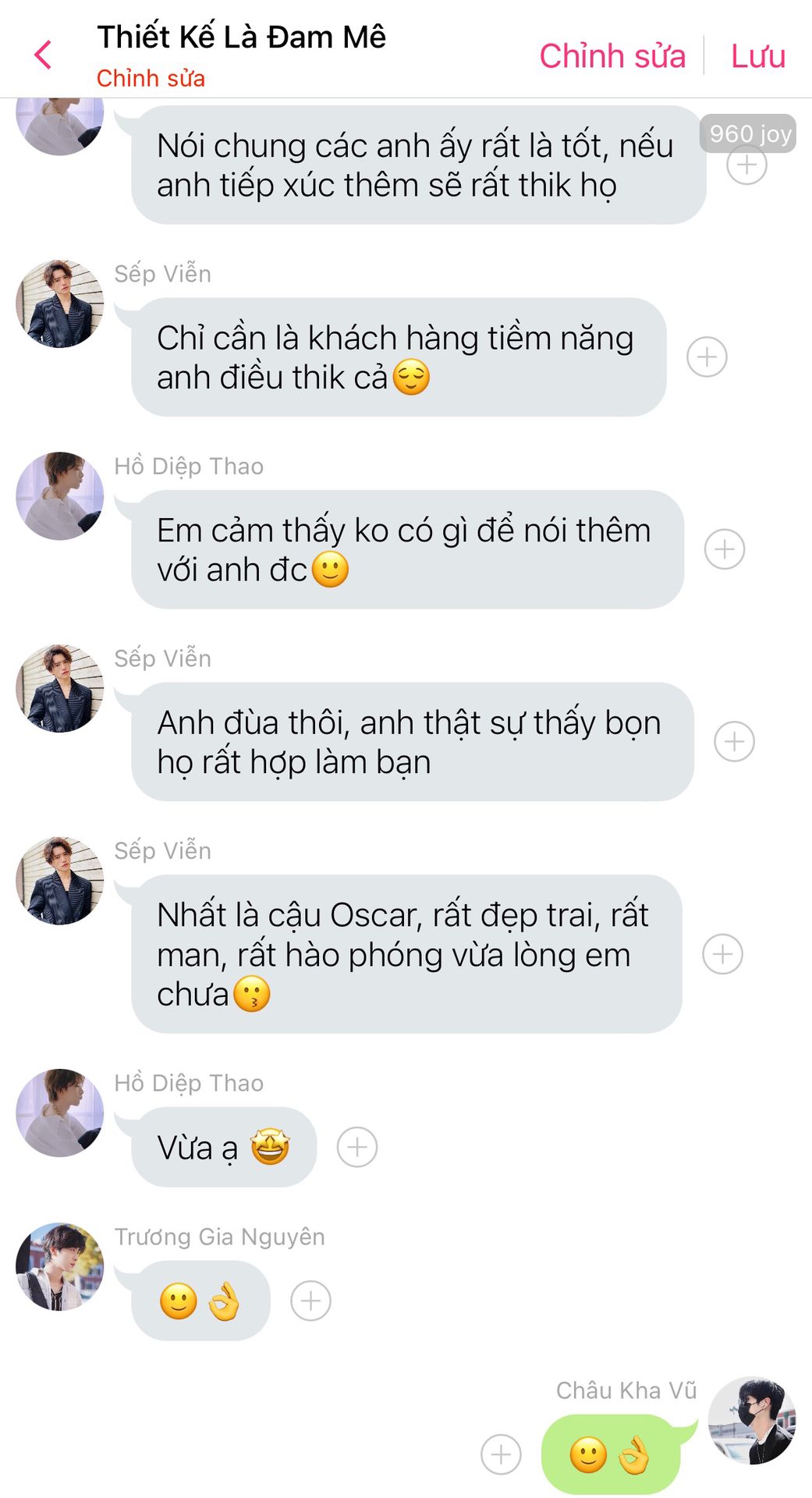
Task: Tap plus beside "Chỉ cần là khách hàng" message
Action: (707, 357)
